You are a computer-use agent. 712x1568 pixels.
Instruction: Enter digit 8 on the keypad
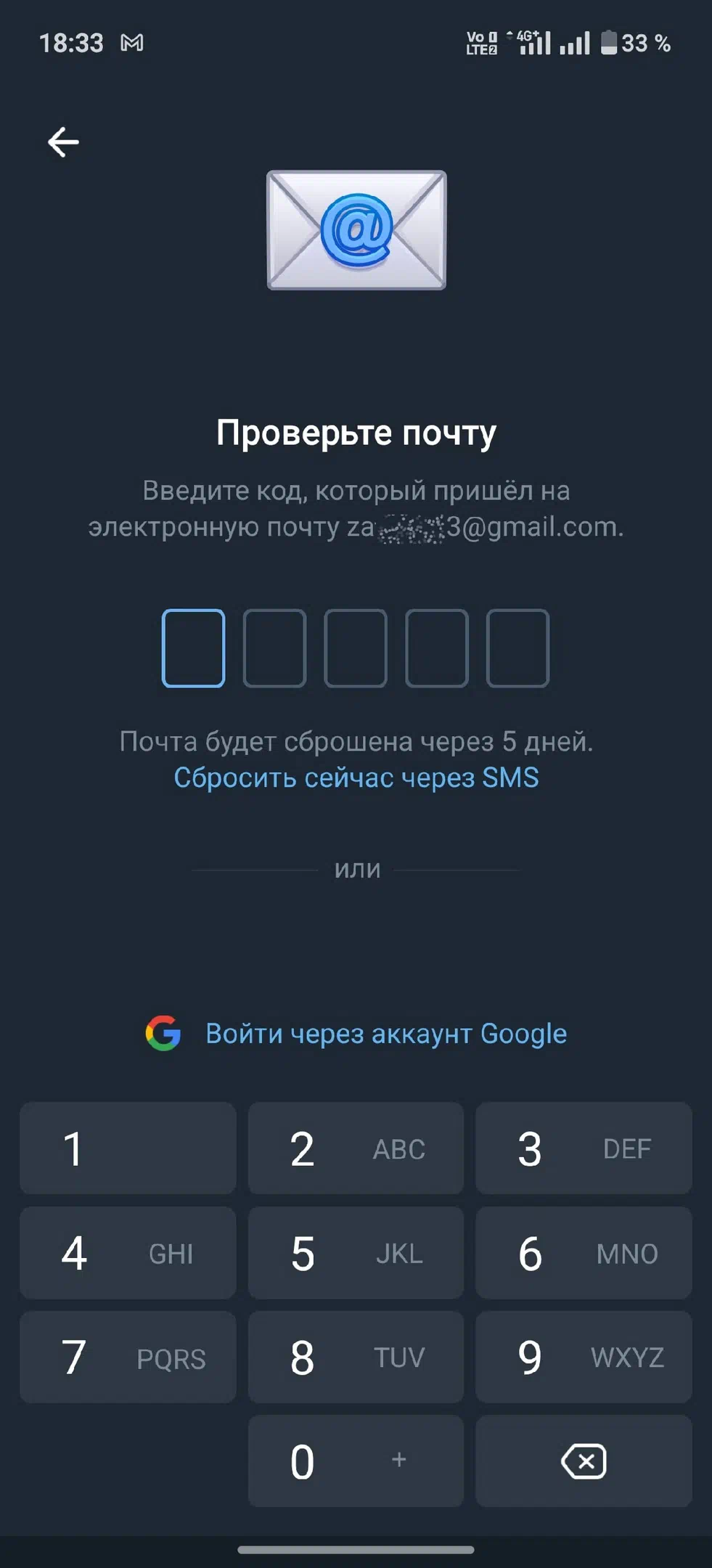356,1357
